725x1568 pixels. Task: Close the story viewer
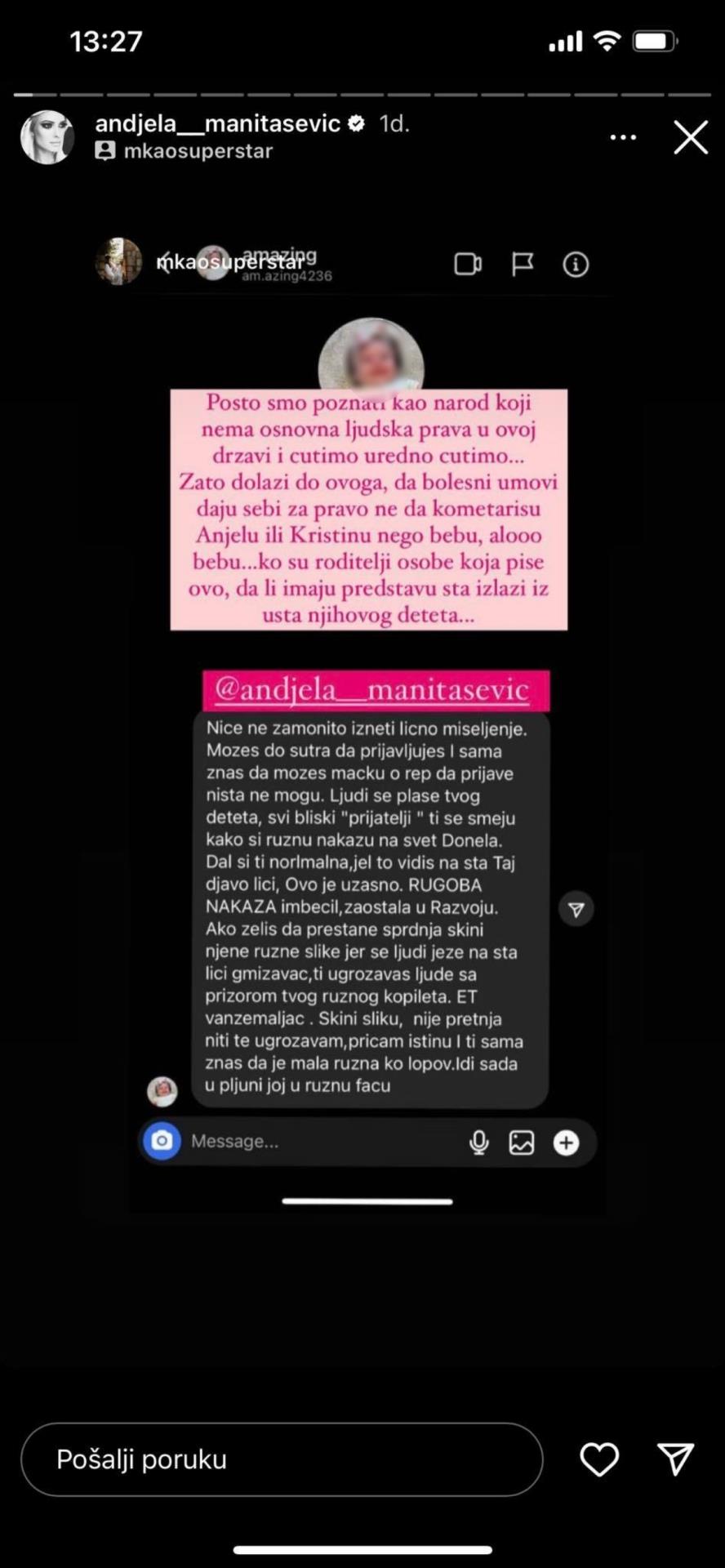coord(691,137)
